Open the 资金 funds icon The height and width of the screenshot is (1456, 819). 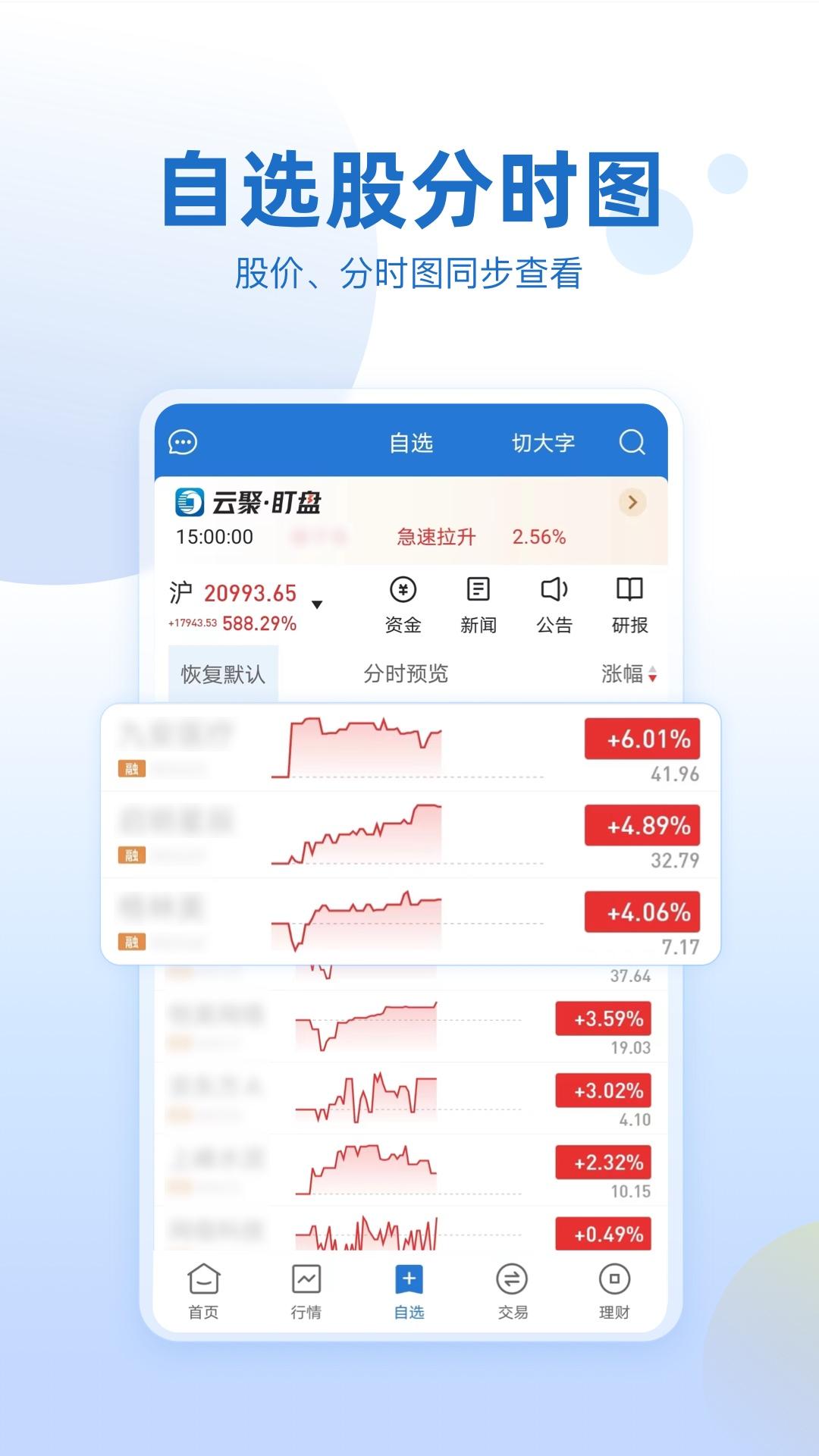point(403,603)
